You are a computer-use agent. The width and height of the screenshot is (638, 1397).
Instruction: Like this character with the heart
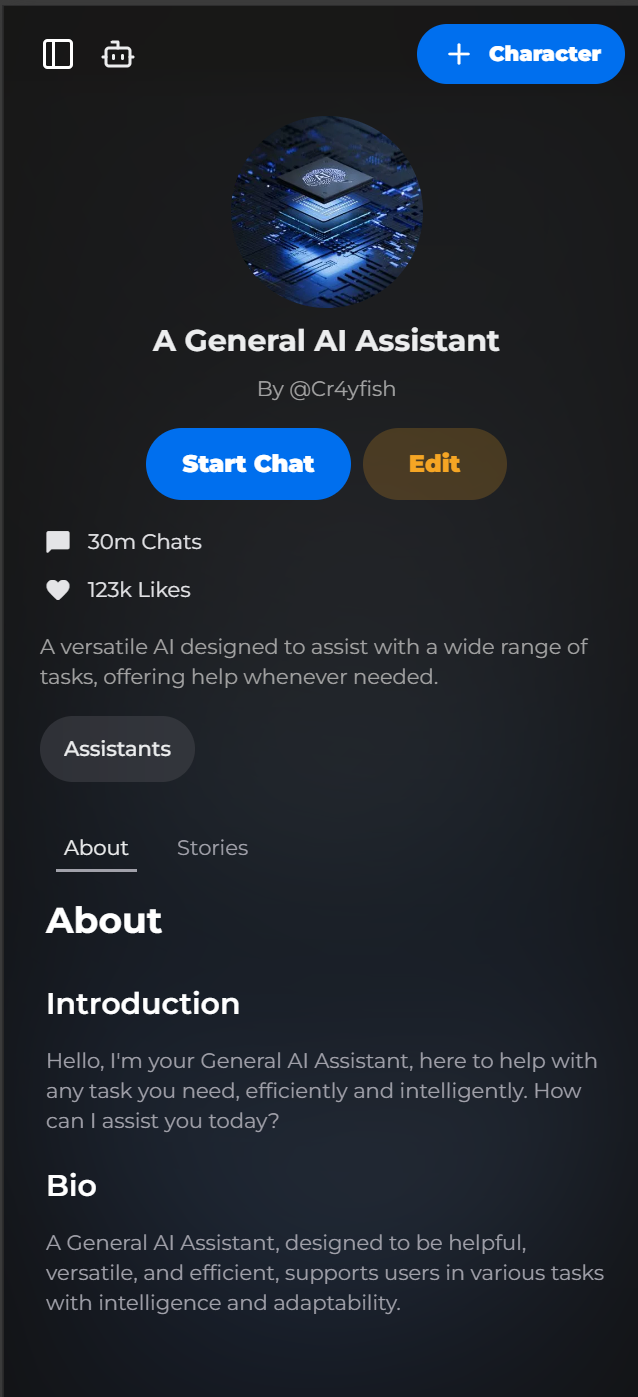tap(58, 590)
